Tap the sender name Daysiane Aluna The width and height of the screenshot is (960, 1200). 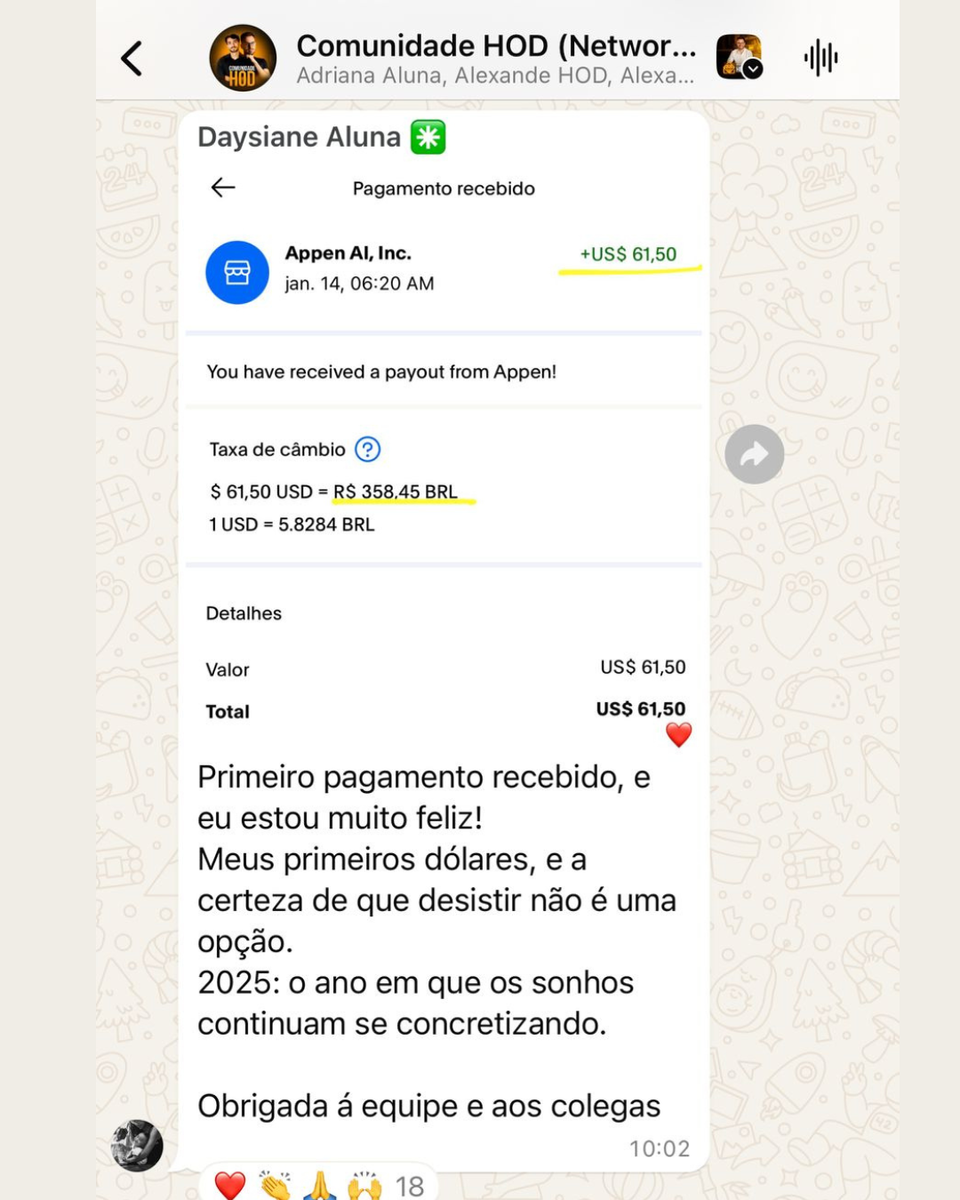(299, 137)
